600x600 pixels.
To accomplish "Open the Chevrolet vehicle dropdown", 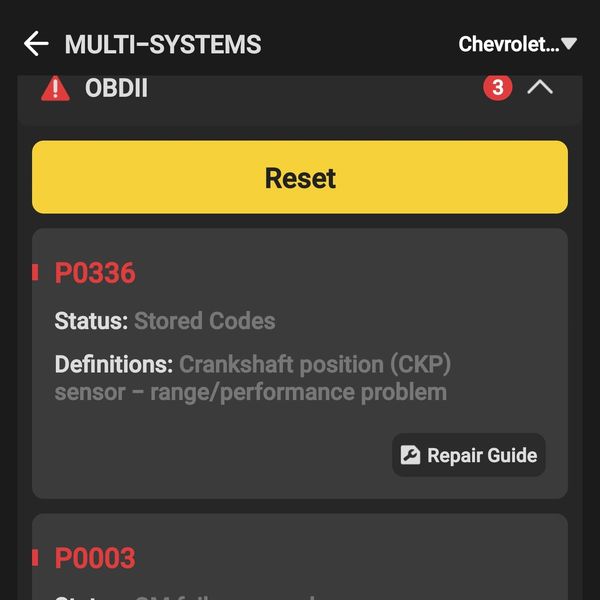I will tap(516, 44).
